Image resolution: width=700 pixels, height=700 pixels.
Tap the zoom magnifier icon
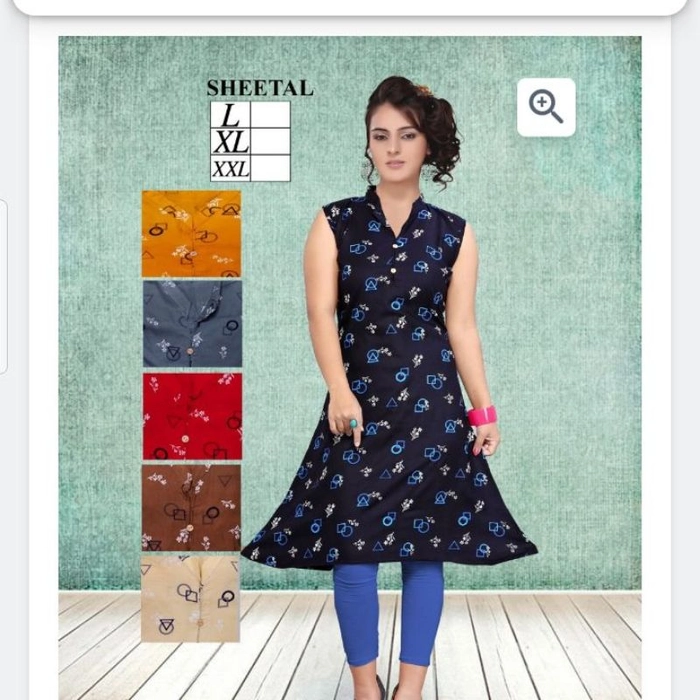(546, 107)
